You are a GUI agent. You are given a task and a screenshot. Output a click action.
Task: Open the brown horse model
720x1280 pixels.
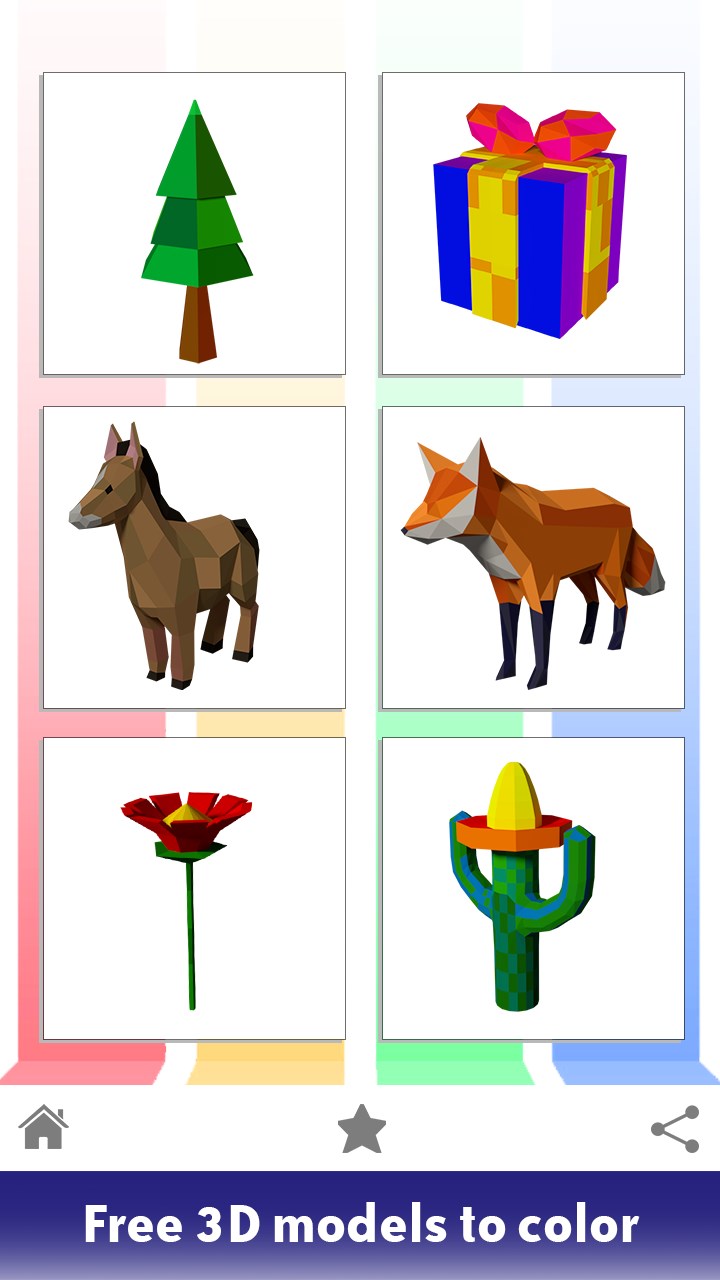coord(194,557)
